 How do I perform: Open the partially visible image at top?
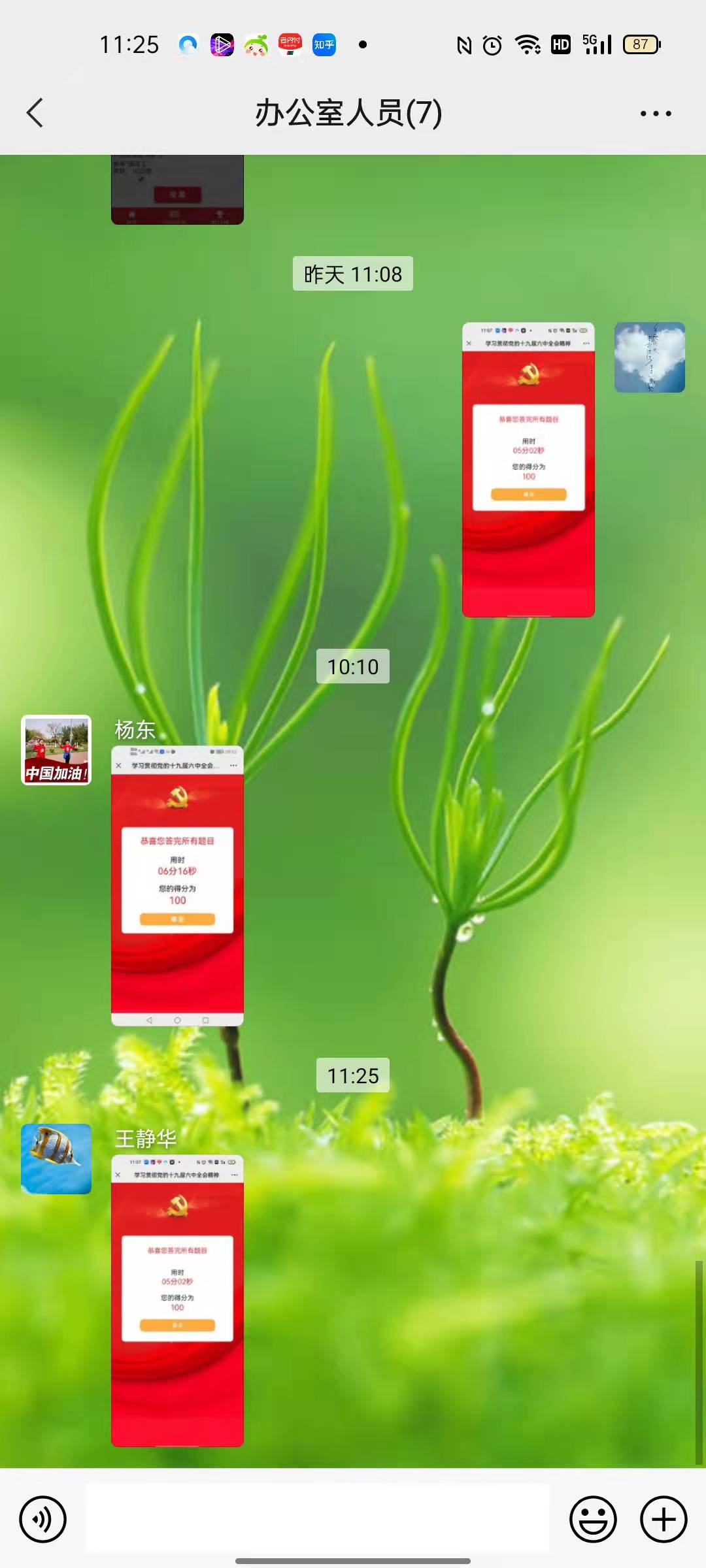coord(177,190)
